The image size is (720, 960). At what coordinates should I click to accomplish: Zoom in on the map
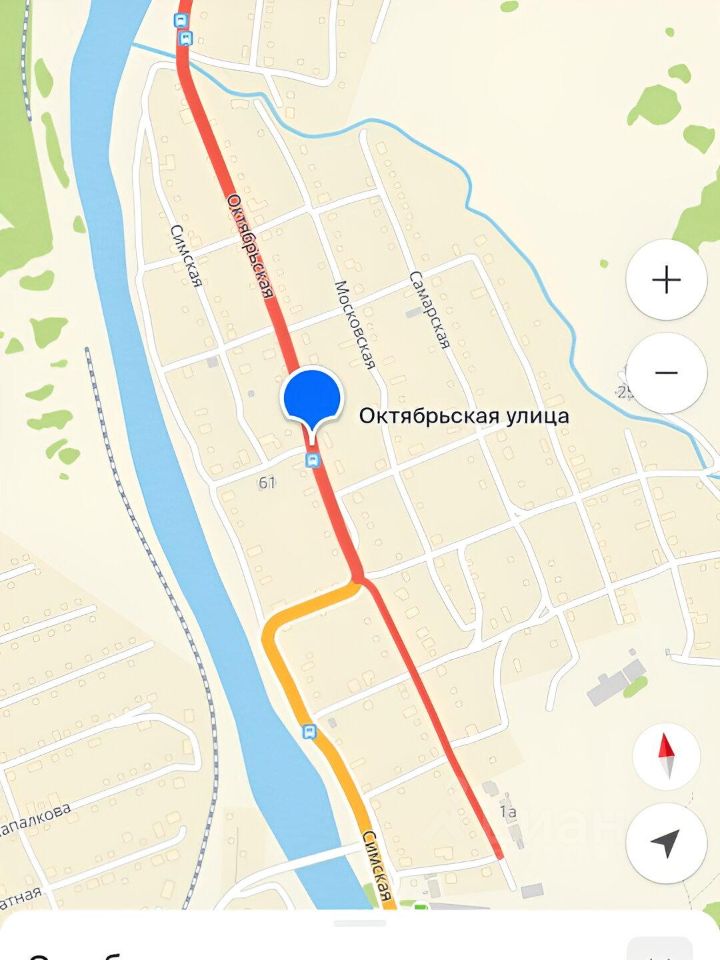coord(666,280)
